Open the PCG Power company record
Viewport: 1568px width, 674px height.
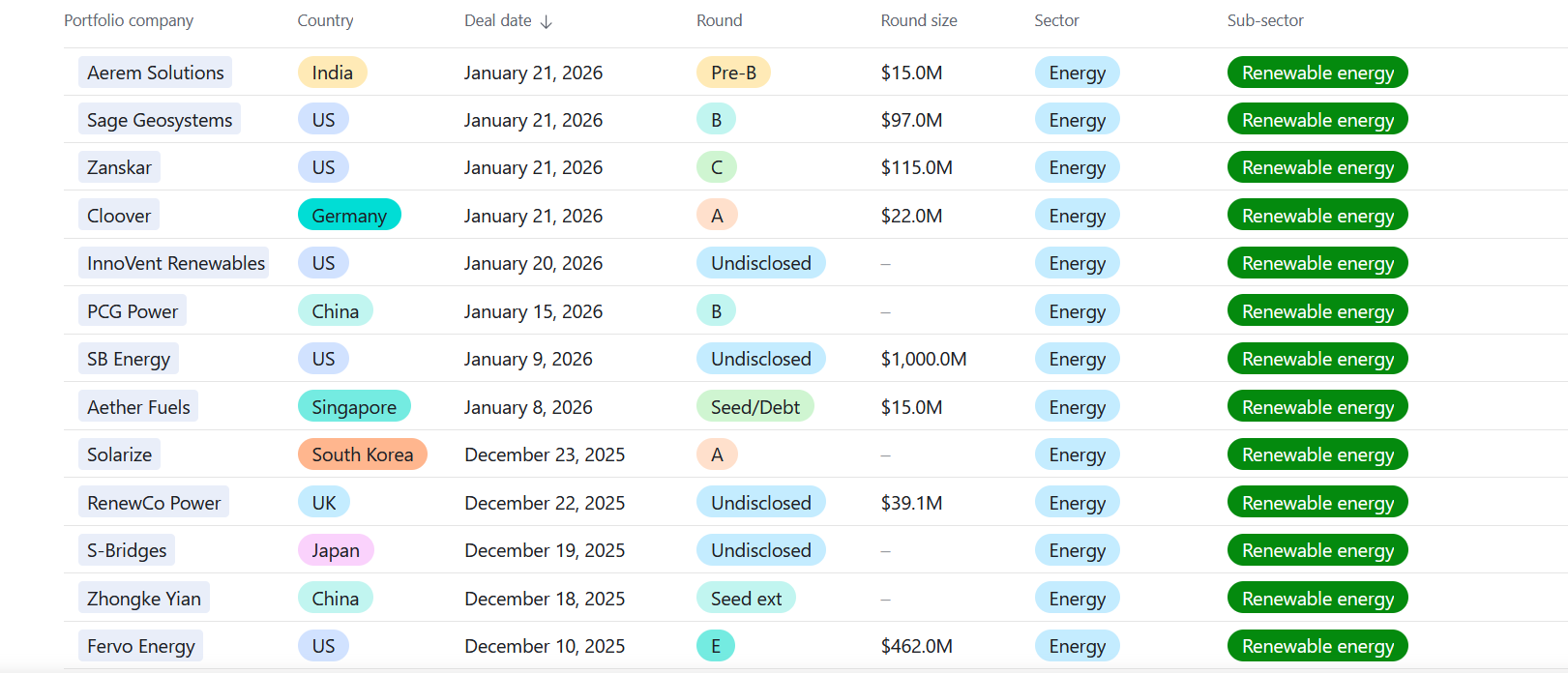(x=133, y=311)
